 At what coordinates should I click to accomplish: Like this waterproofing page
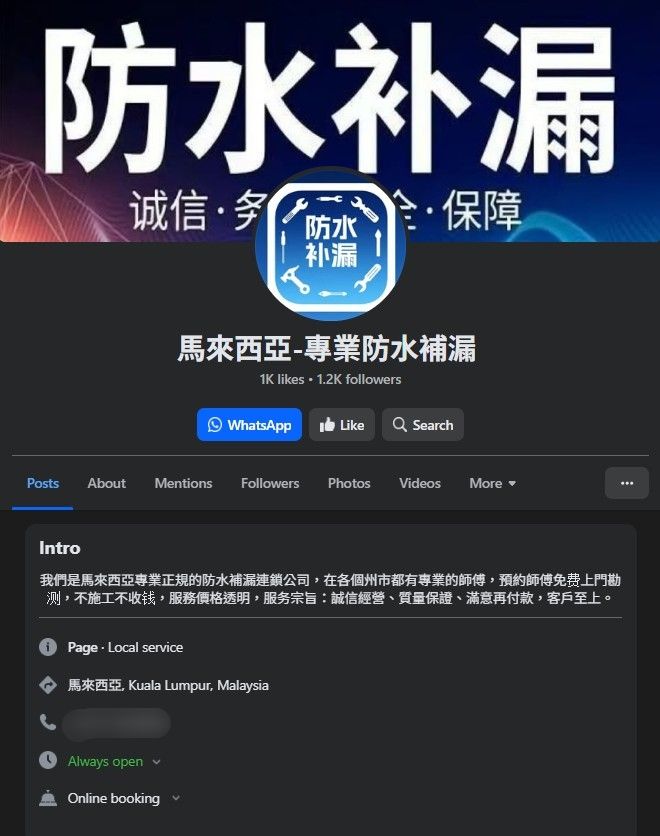coord(341,425)
